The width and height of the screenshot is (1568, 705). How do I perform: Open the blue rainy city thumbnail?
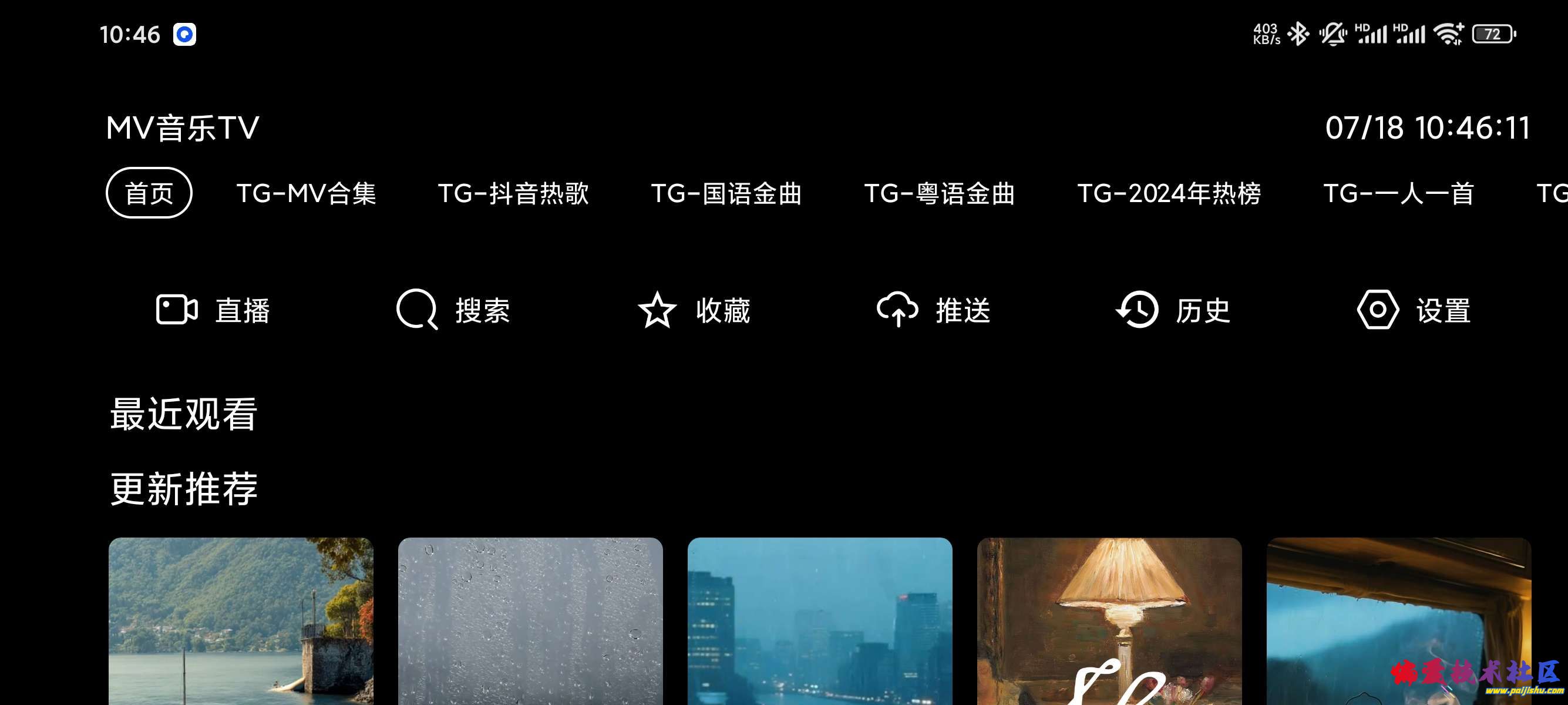tap(820, 621)
